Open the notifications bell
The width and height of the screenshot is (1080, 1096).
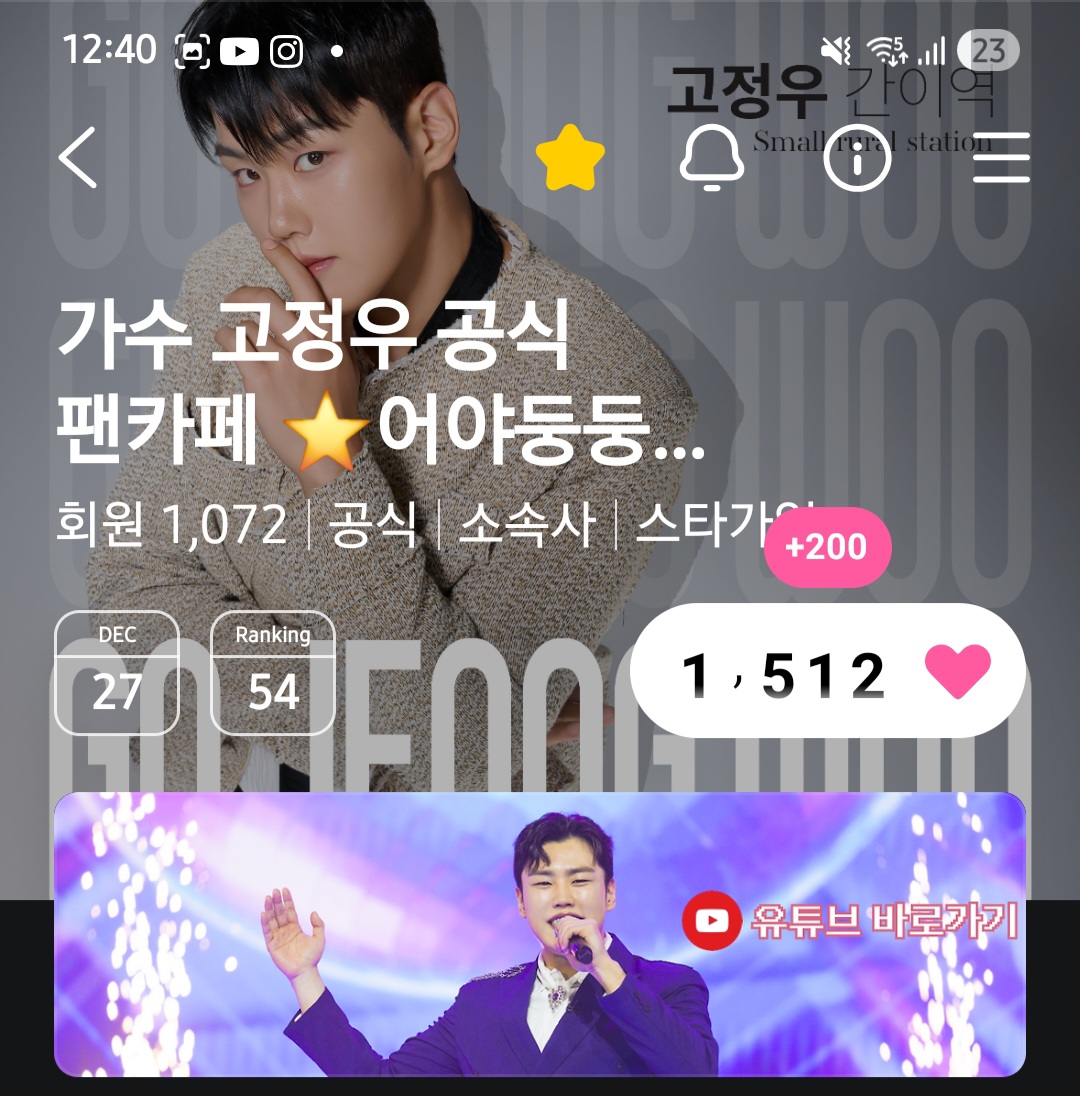click(712, 158)
